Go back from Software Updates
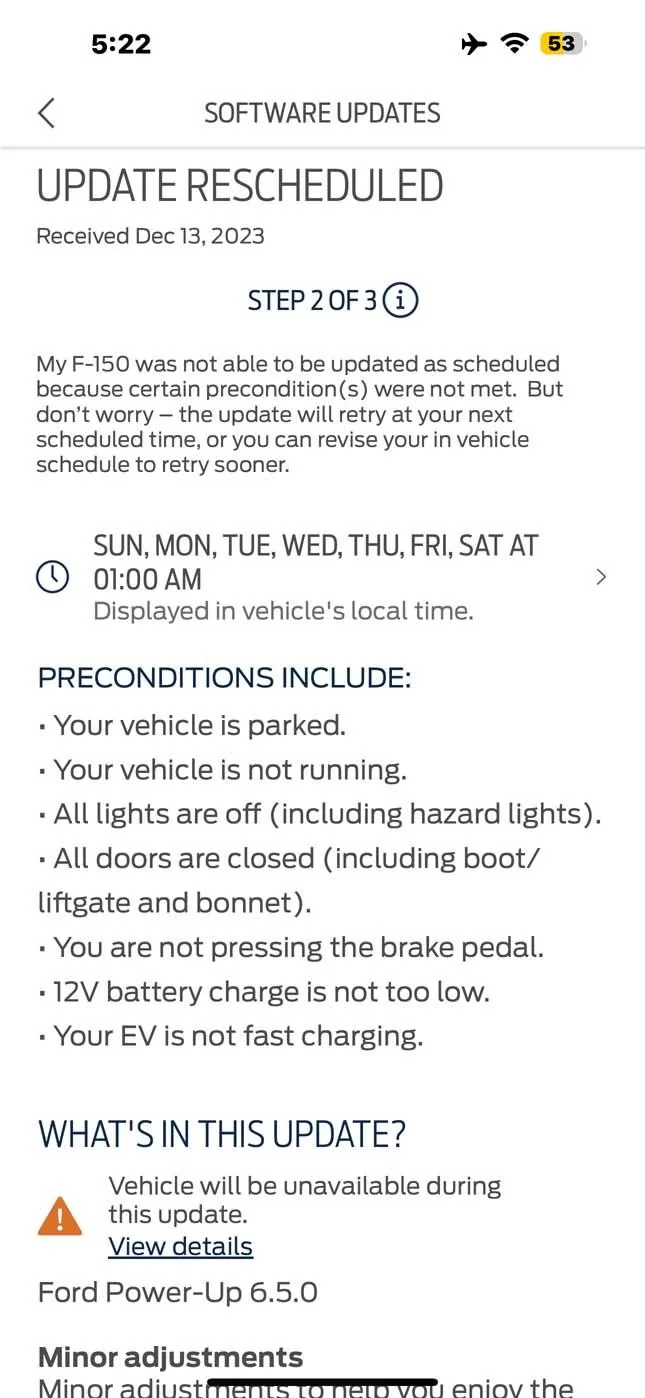This screenshot has height=1398, width=645. coord(46,113)
